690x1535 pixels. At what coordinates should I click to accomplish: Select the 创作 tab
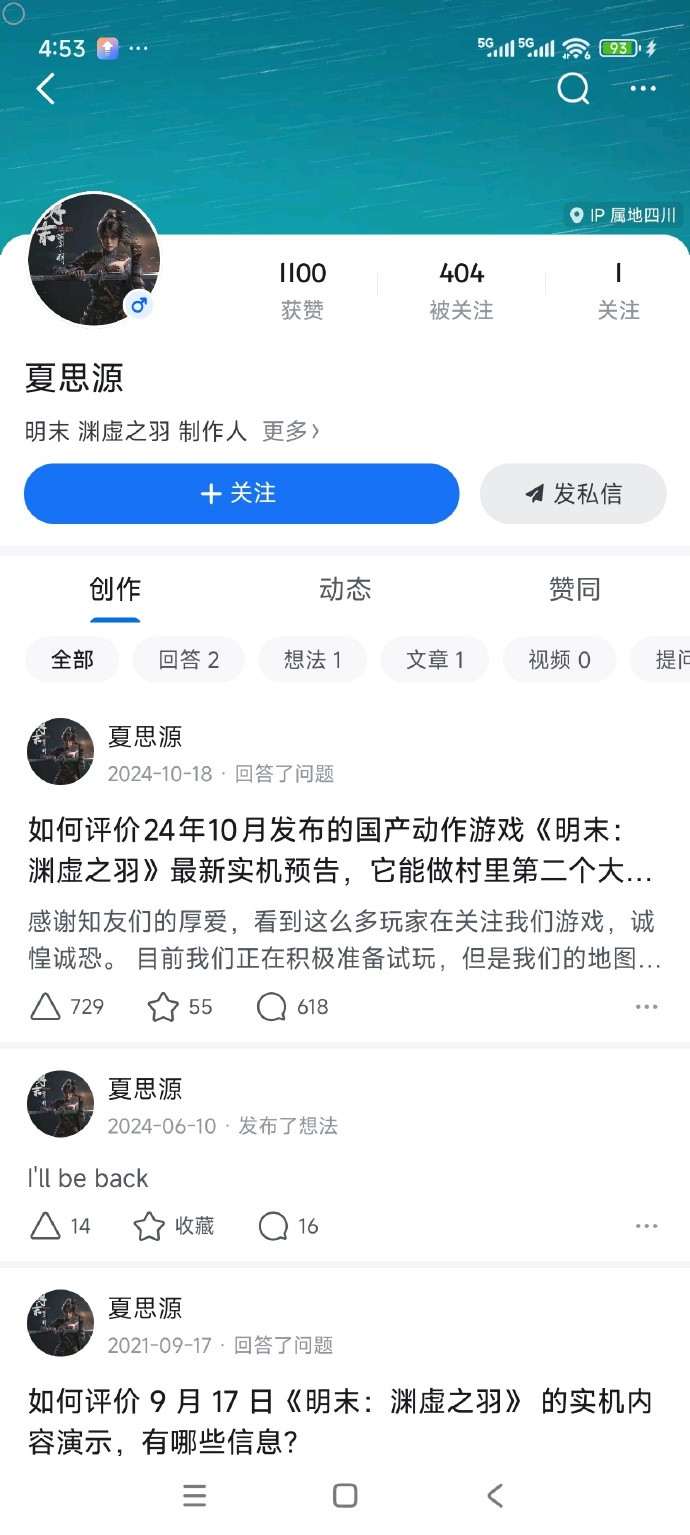[x=115, y=589]
